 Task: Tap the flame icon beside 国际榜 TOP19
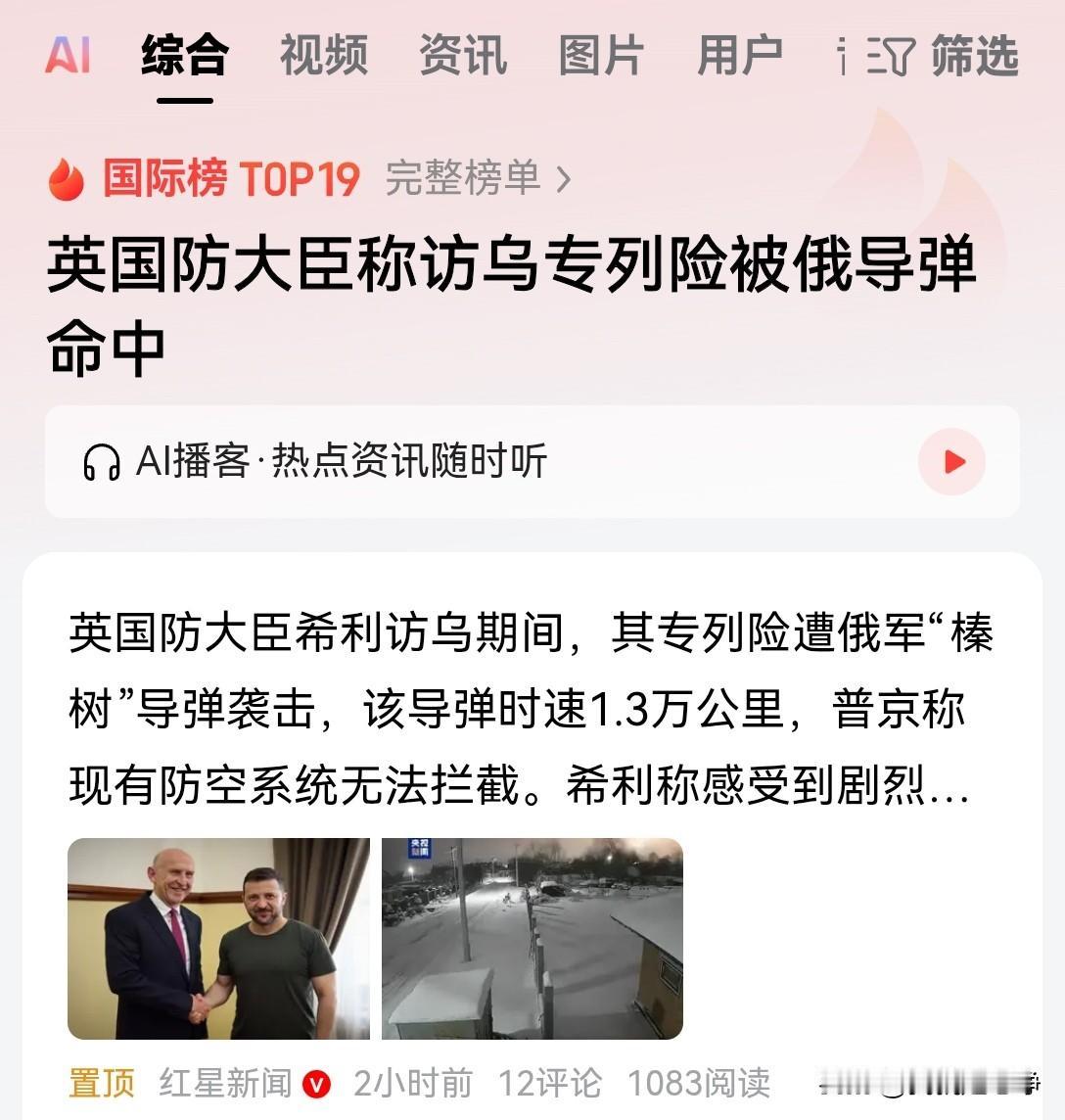65,178
